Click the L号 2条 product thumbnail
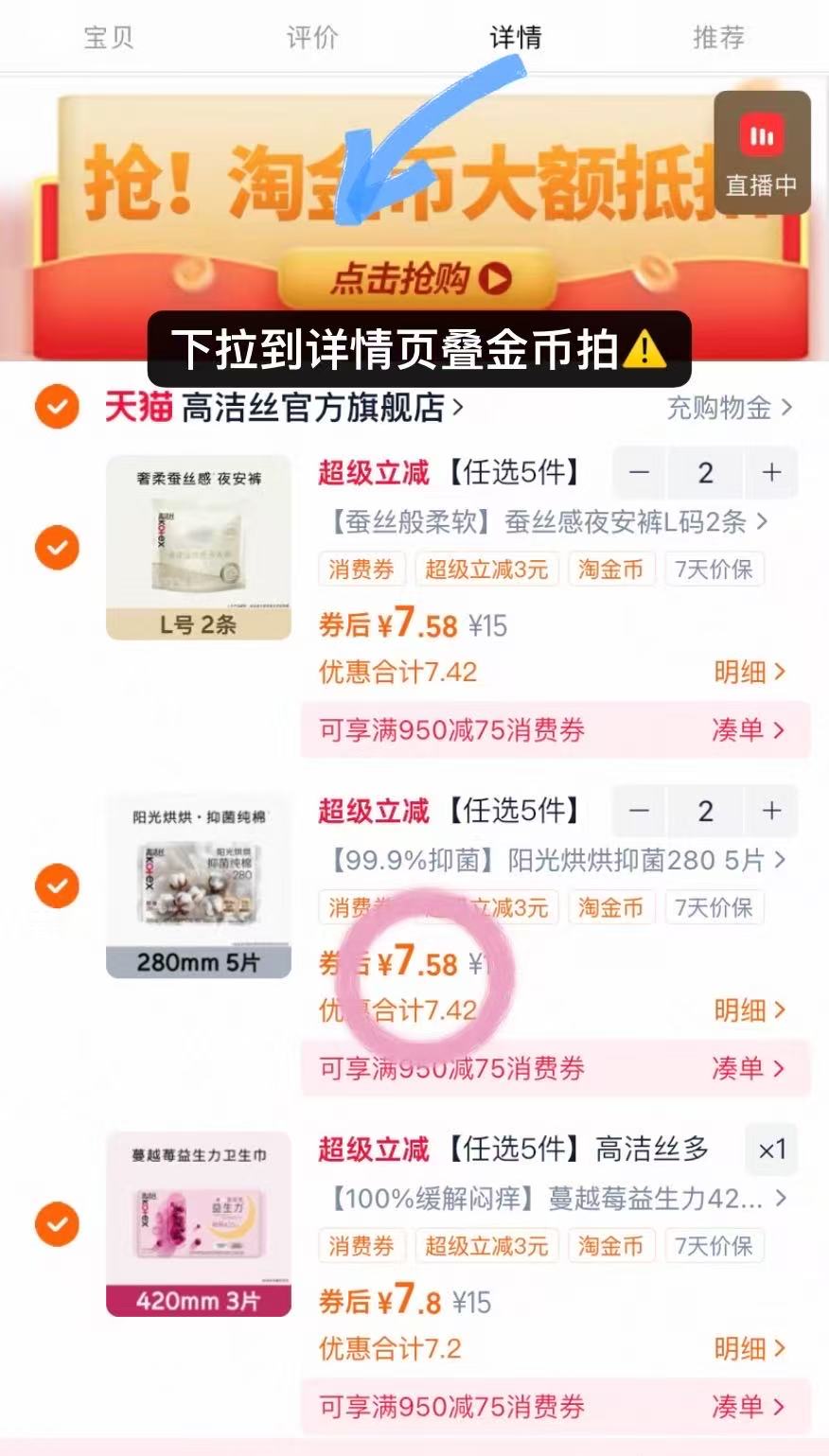 pos(199,547)
